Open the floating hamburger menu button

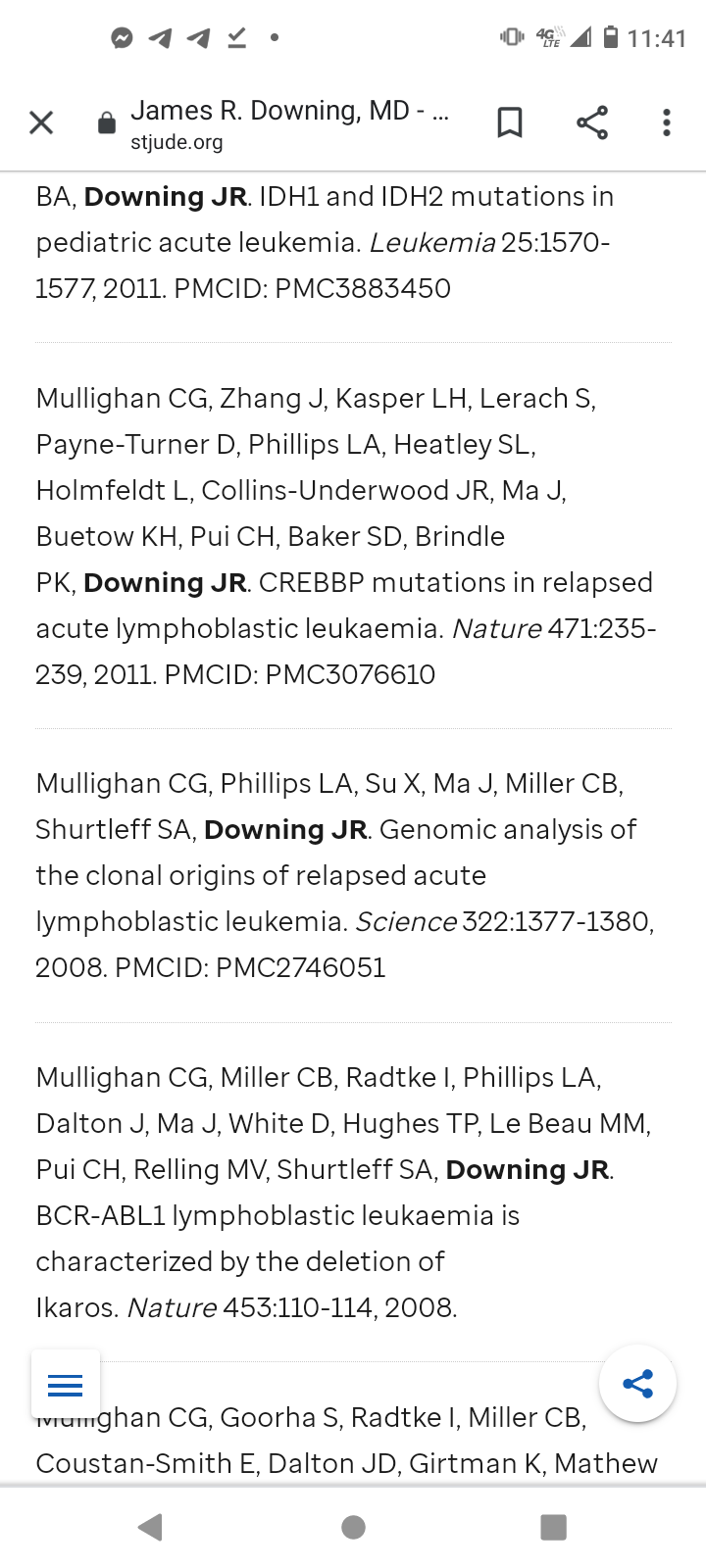click(66, 1385)
